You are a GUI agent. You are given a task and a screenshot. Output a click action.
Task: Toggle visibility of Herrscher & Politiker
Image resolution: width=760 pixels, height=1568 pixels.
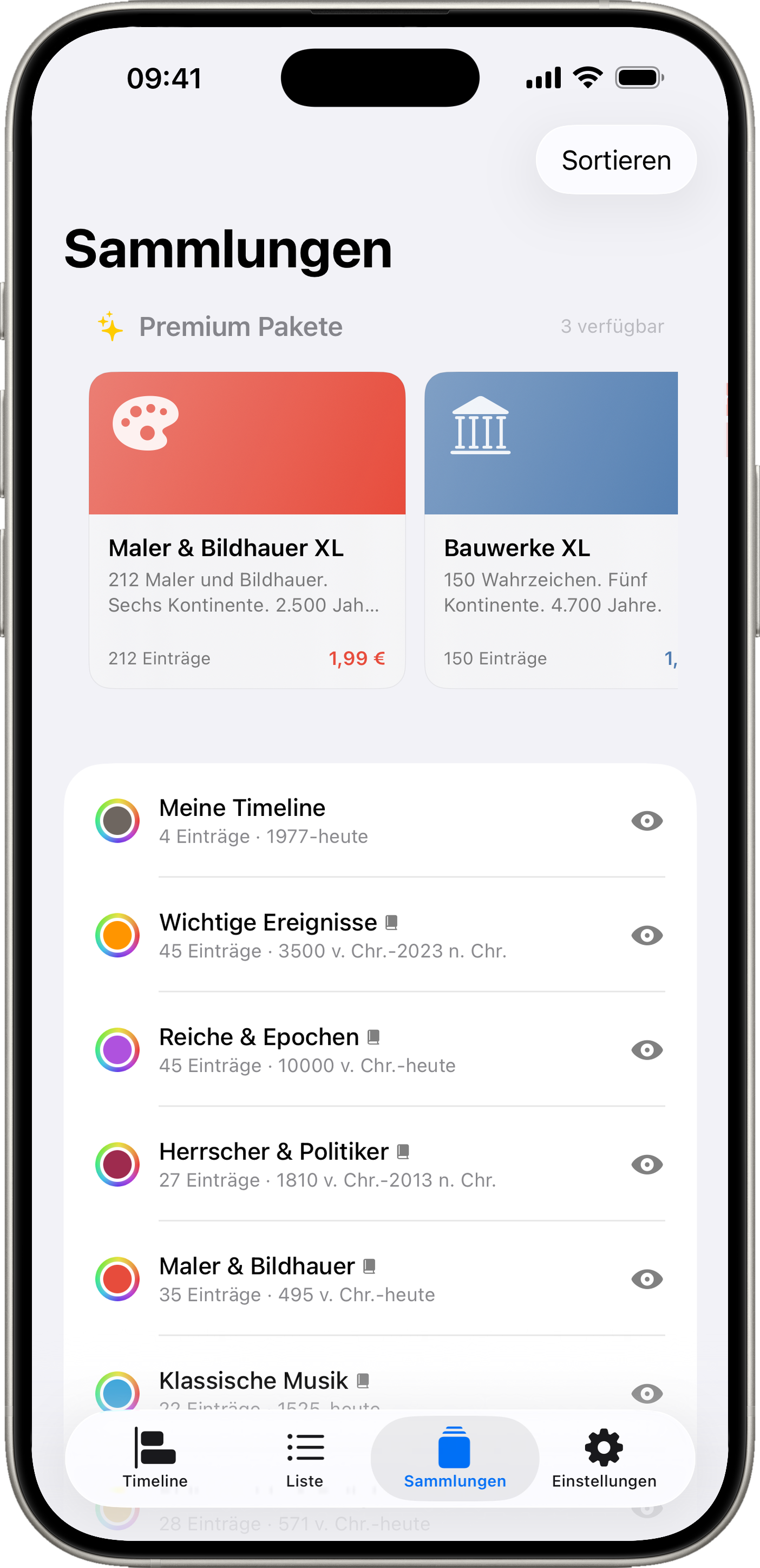(x=646, y=1164)
